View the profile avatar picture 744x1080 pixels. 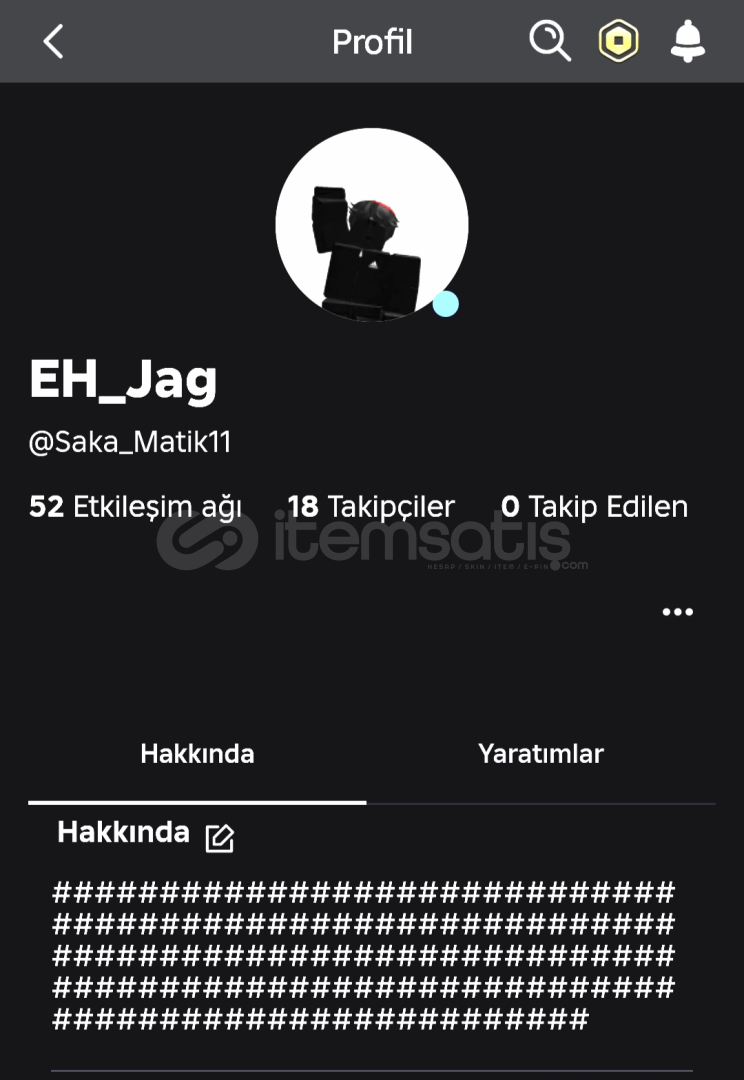click(372, 224)
